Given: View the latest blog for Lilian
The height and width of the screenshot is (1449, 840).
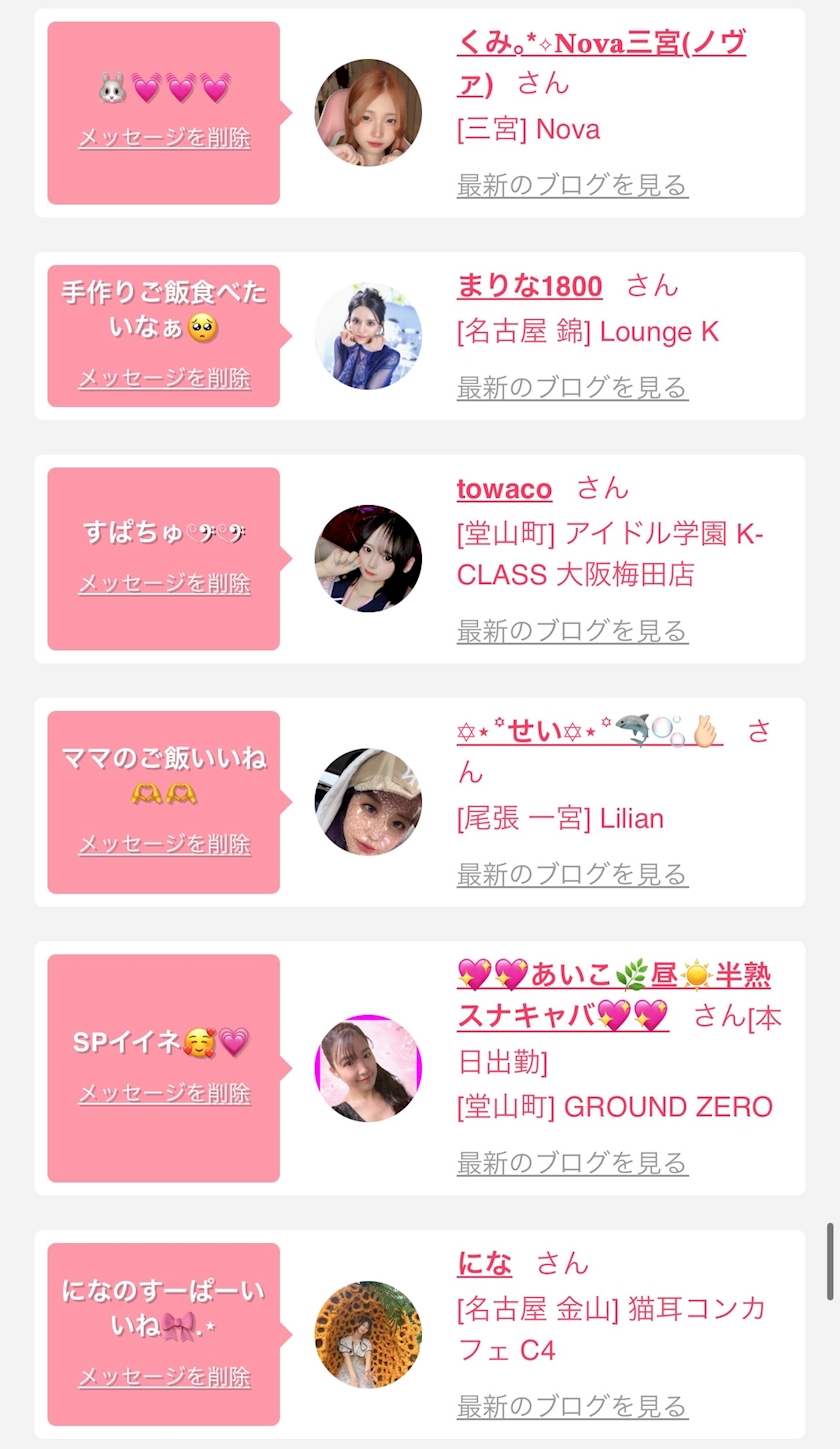Looking at the screenshot, I should [x=572, y=875].
